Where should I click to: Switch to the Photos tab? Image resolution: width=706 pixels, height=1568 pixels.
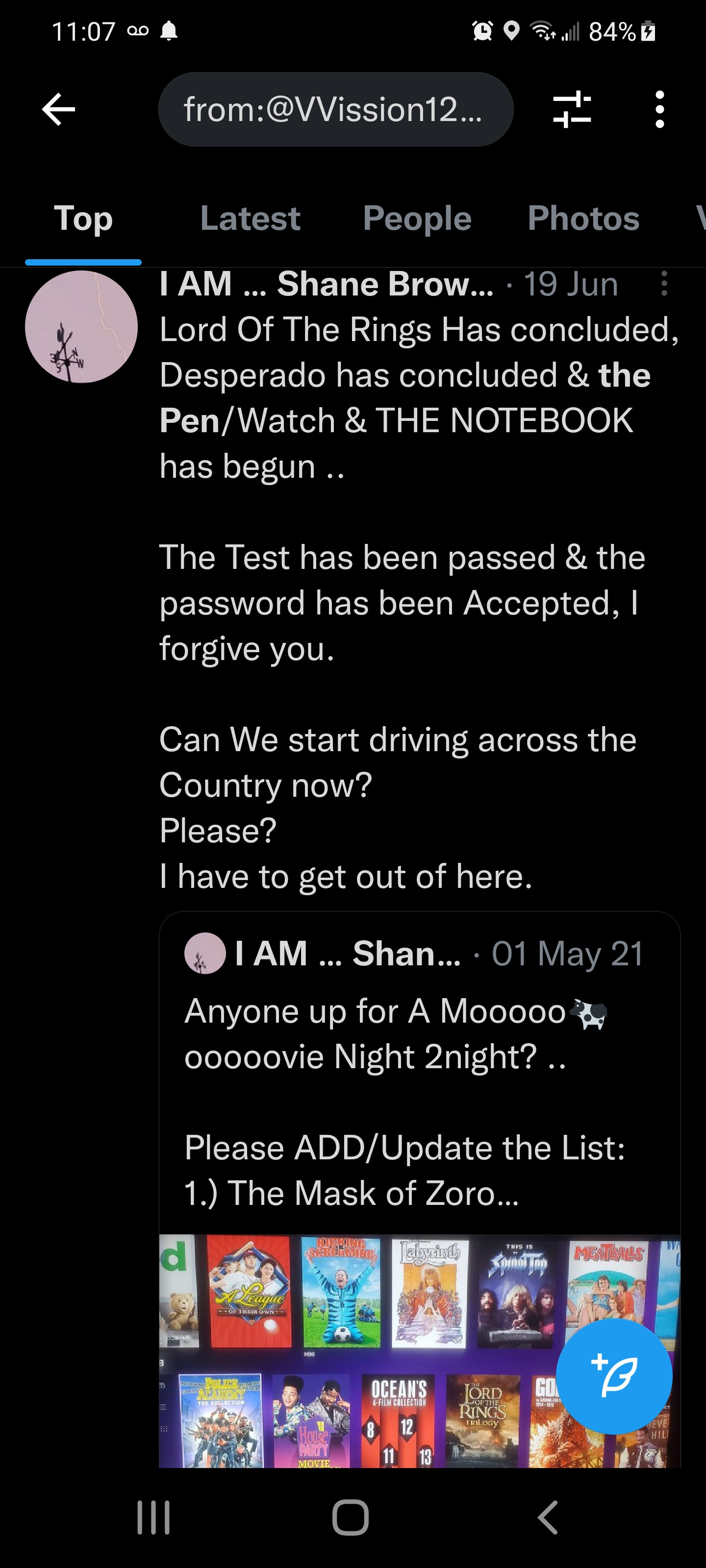[583, 219]
